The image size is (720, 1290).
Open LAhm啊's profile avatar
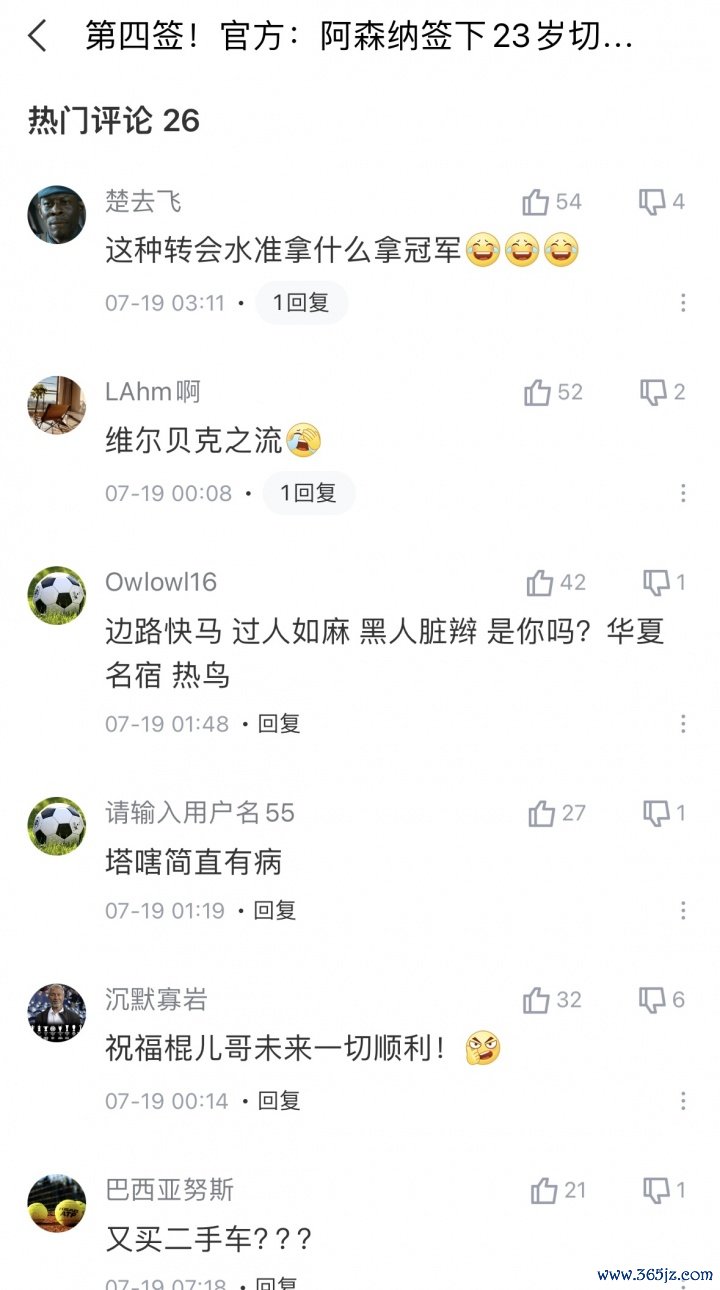click(56, 405)
